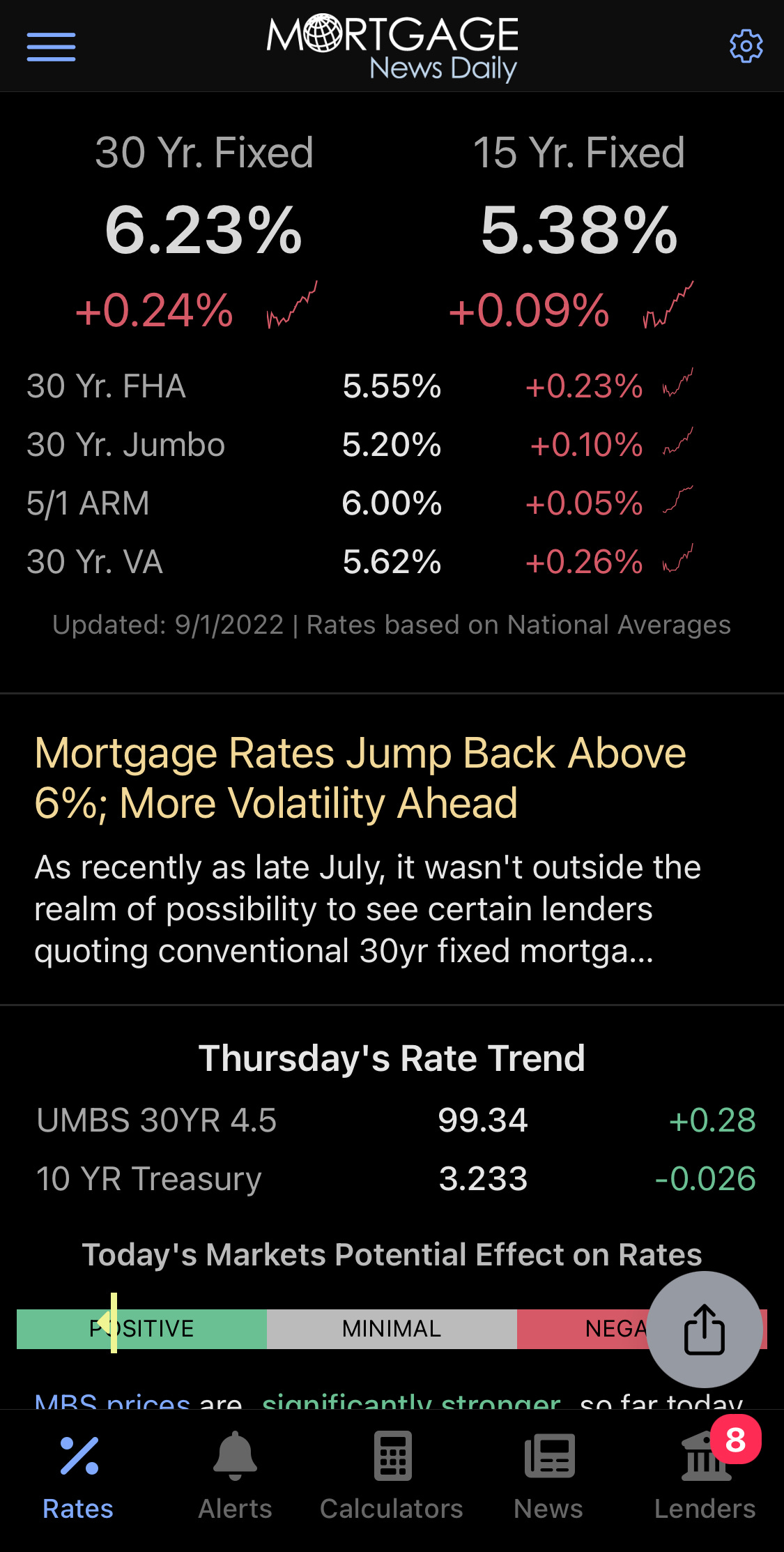This screenshot has height=1552, width=784.
Task: Select the Rates tab
Action: tap(78, 1476)
